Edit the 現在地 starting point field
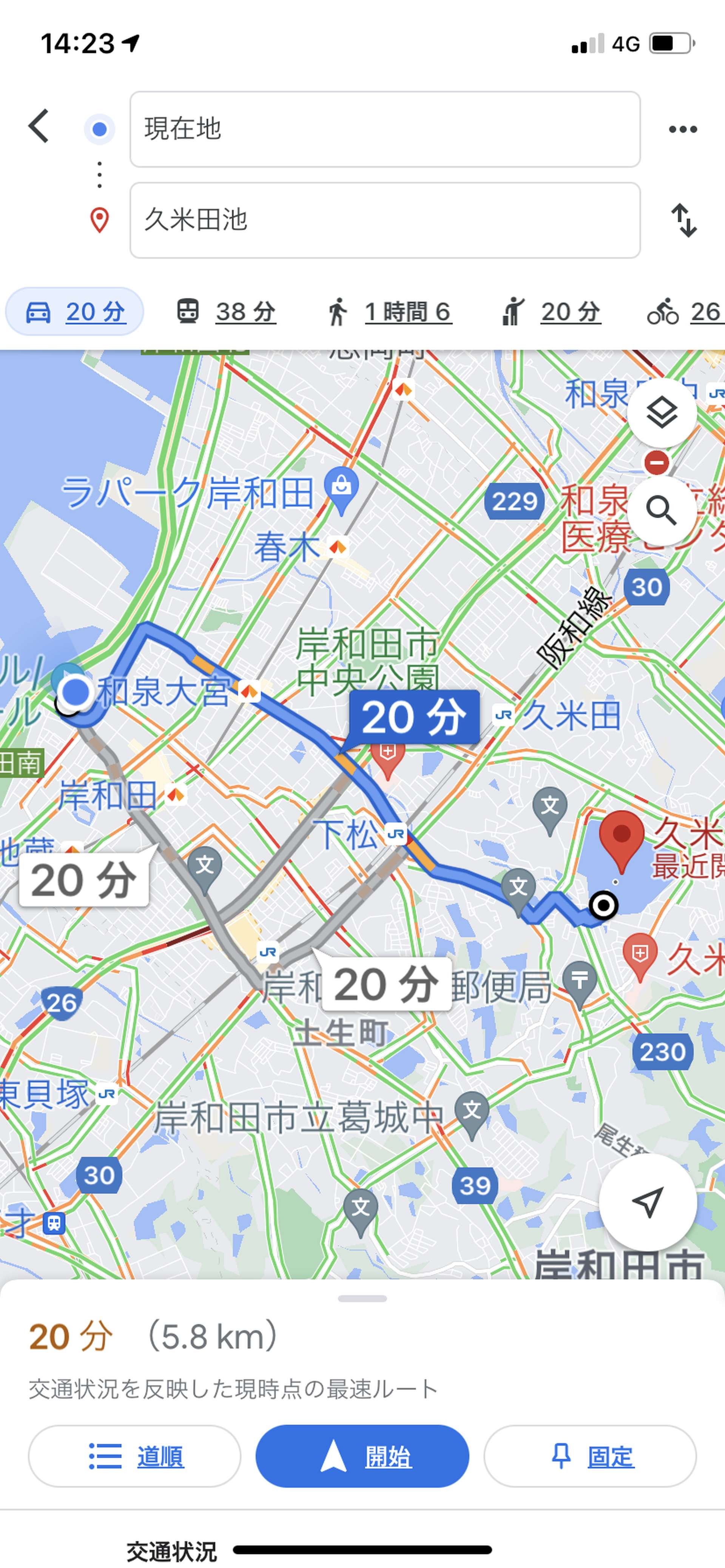 pyautogui.click(x=385, y=129)
